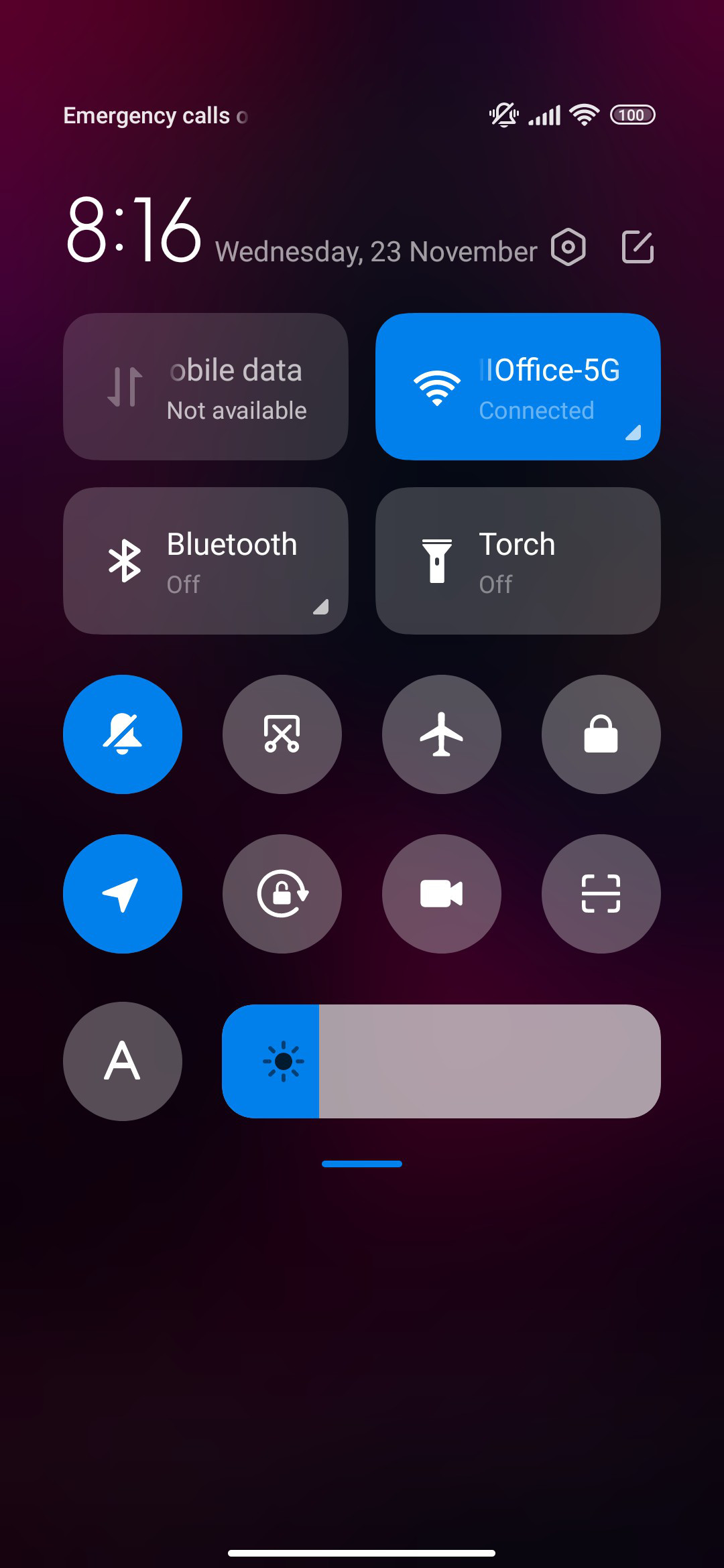Enable auto brightness with the A button
Image resolution: width=724 pixels, height=1568 pixels.
123,1061
